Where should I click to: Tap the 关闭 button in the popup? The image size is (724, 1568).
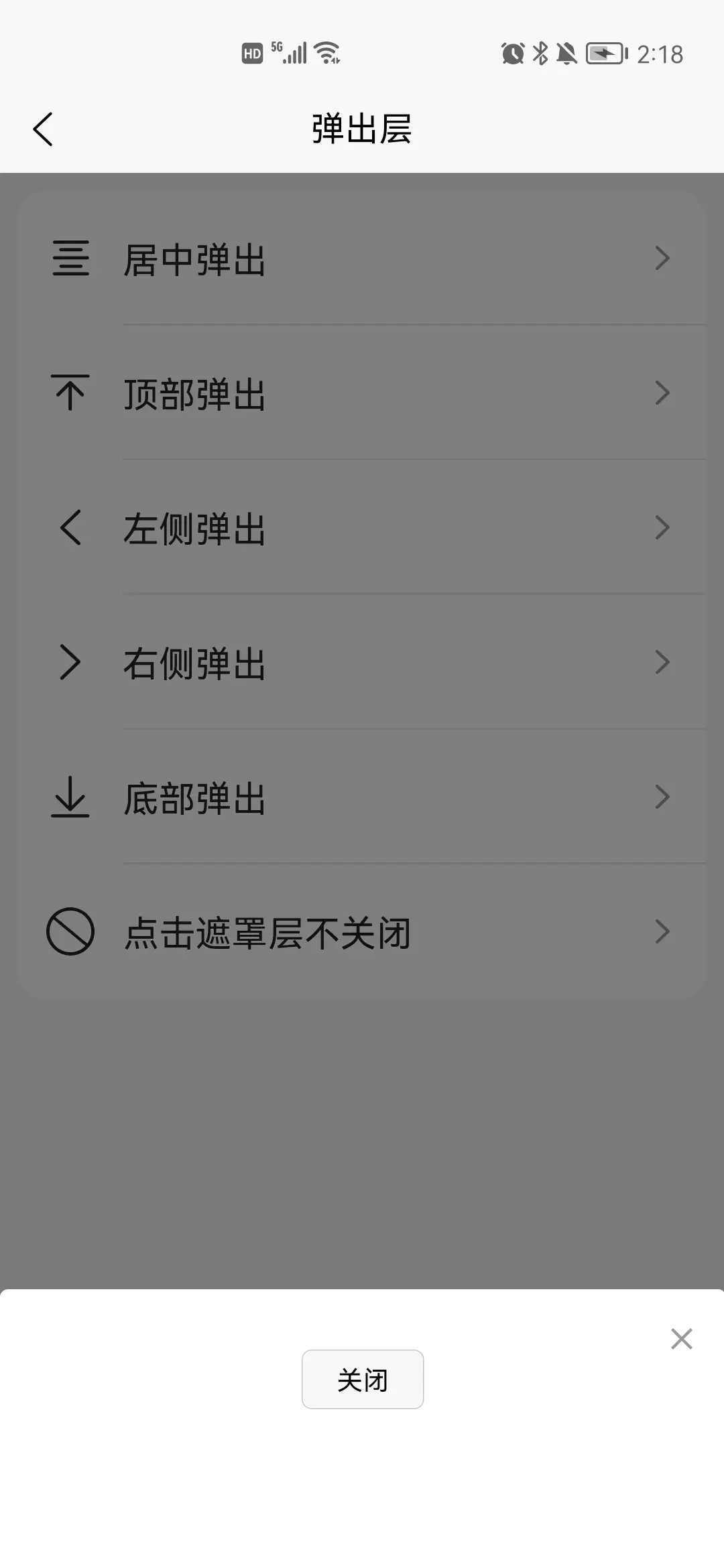[x=363, y=1379]
